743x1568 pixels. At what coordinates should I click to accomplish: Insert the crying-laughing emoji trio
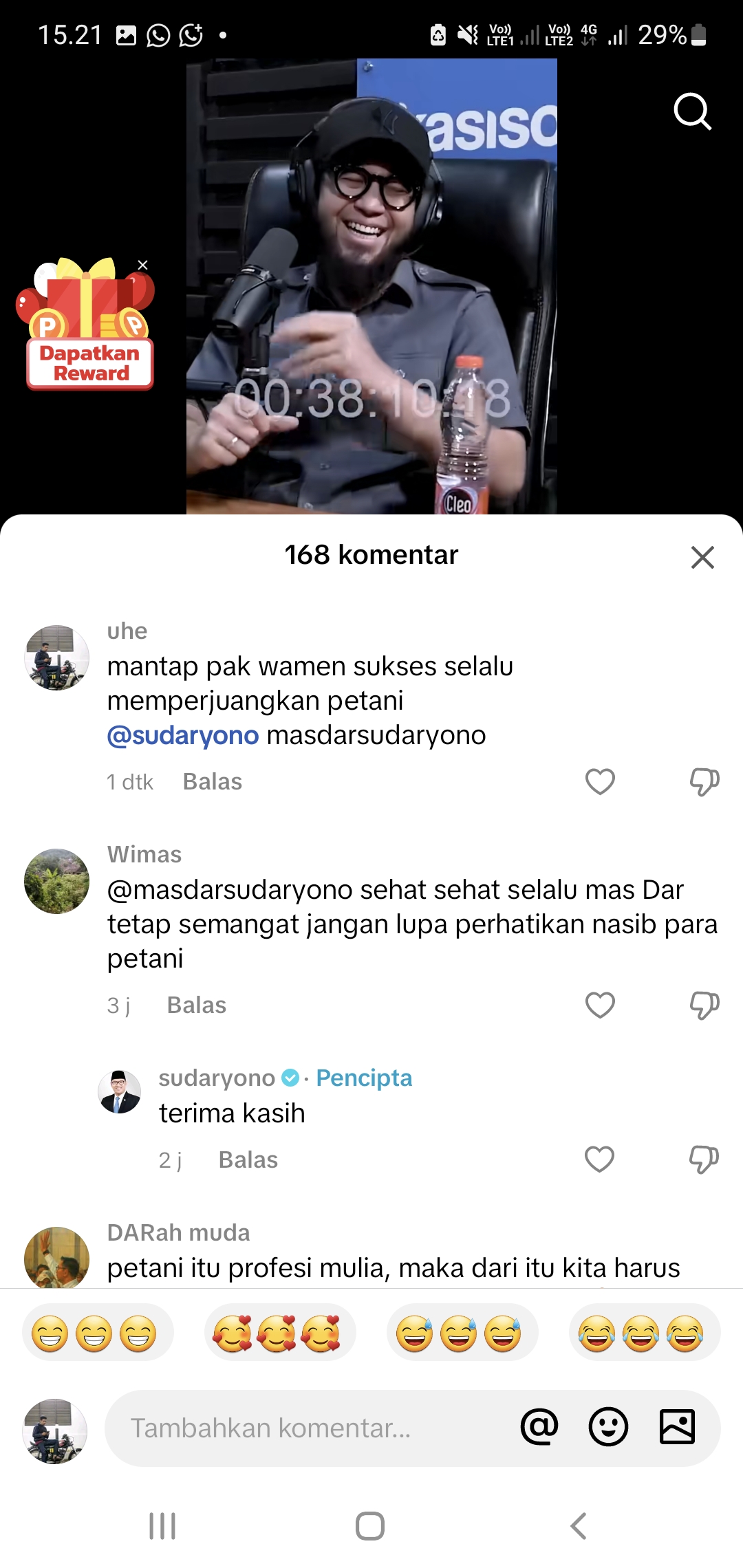[x=644, y=1332]
